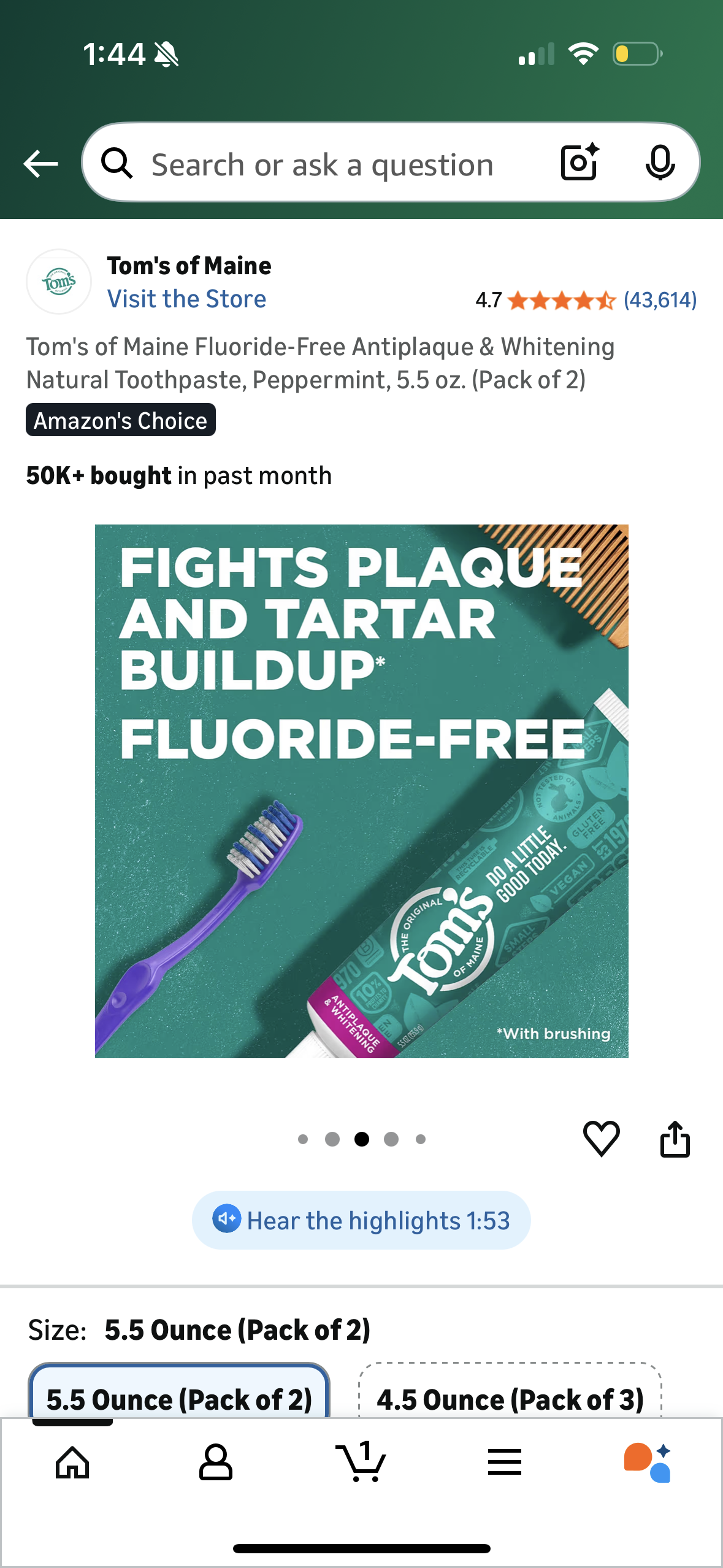Tap the Amazon's Choice badge
This screenshot has height=1568, width=723.
(121, 420)
